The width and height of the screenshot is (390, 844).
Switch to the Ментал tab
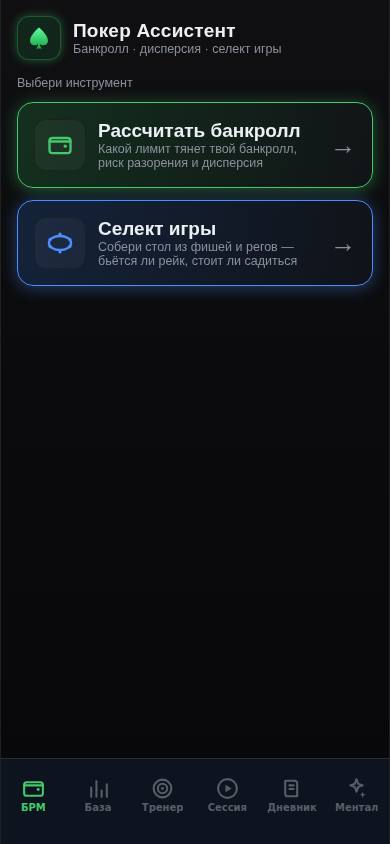(x=356, y=796)
